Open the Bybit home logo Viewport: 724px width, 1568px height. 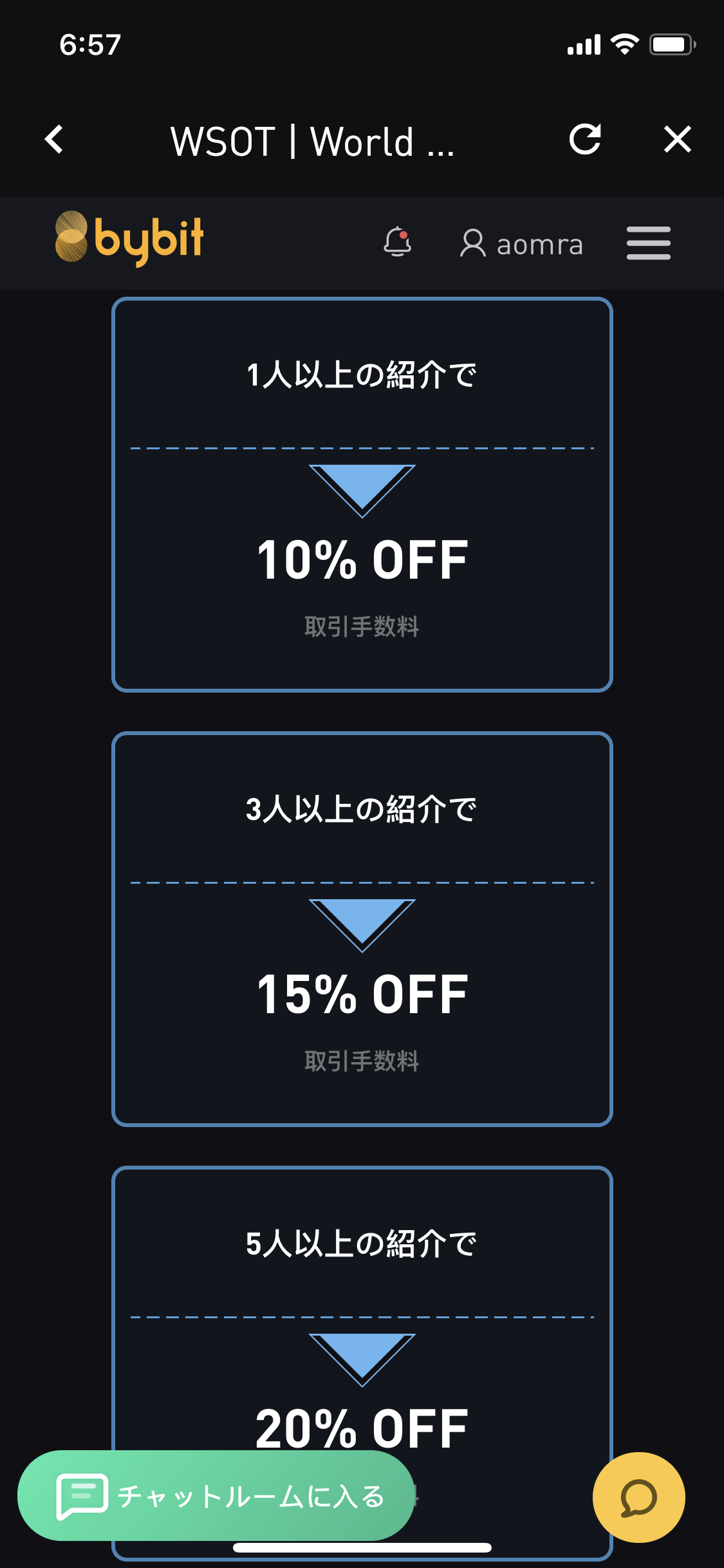129,239
